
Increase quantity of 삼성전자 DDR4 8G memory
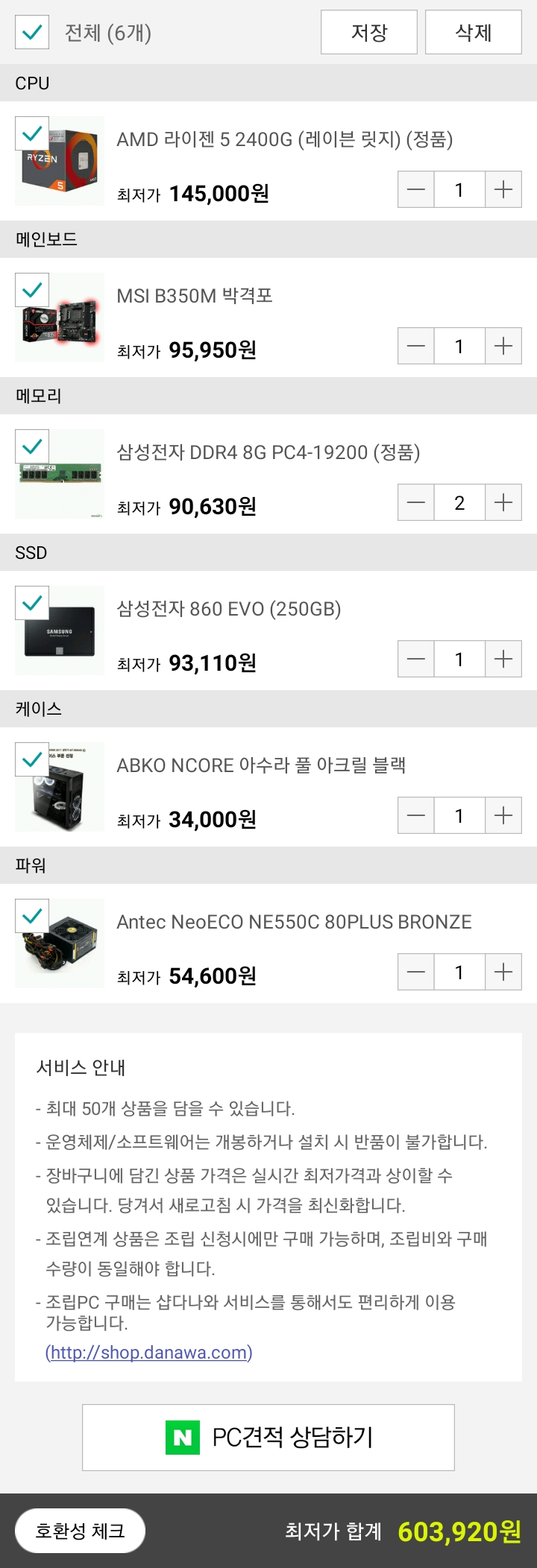click(503, 503)
